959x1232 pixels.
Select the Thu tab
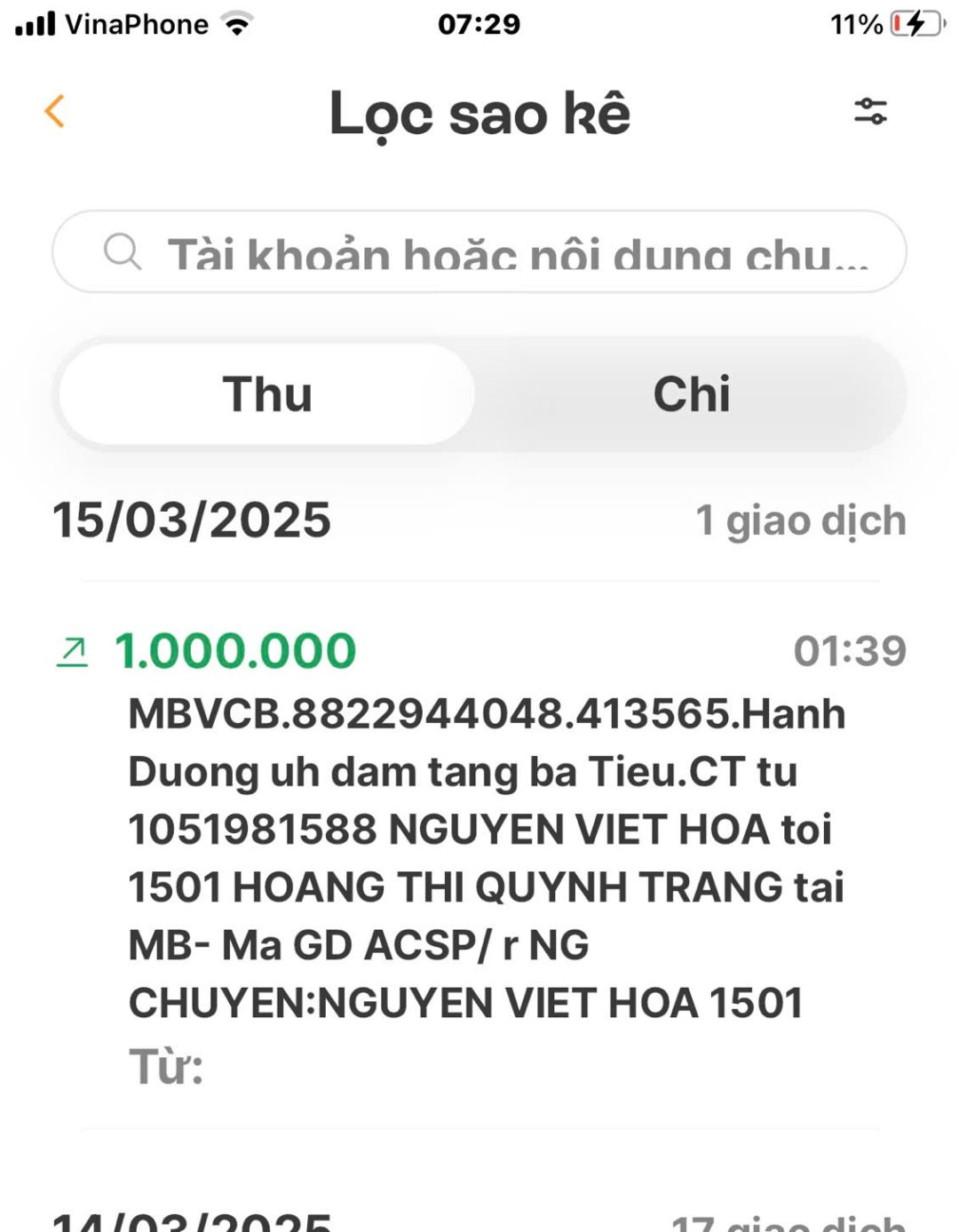[x=267, y=394]
